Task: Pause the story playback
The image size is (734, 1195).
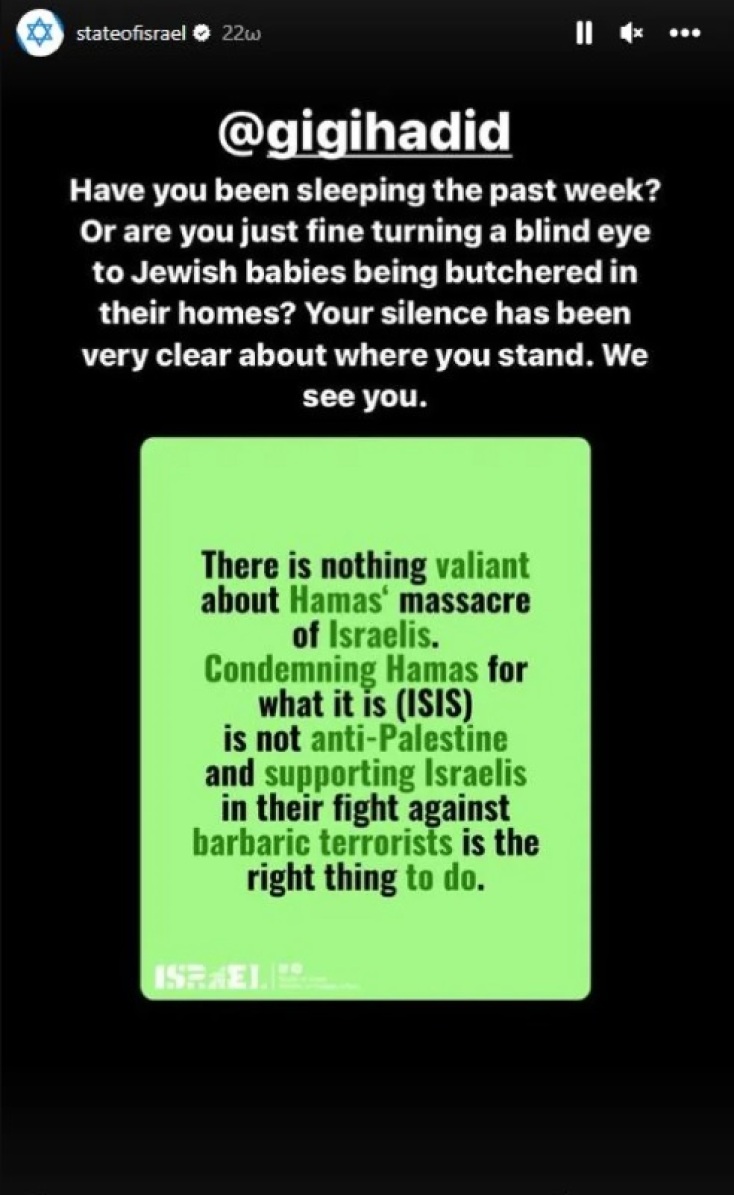Action: click(584, 33)
